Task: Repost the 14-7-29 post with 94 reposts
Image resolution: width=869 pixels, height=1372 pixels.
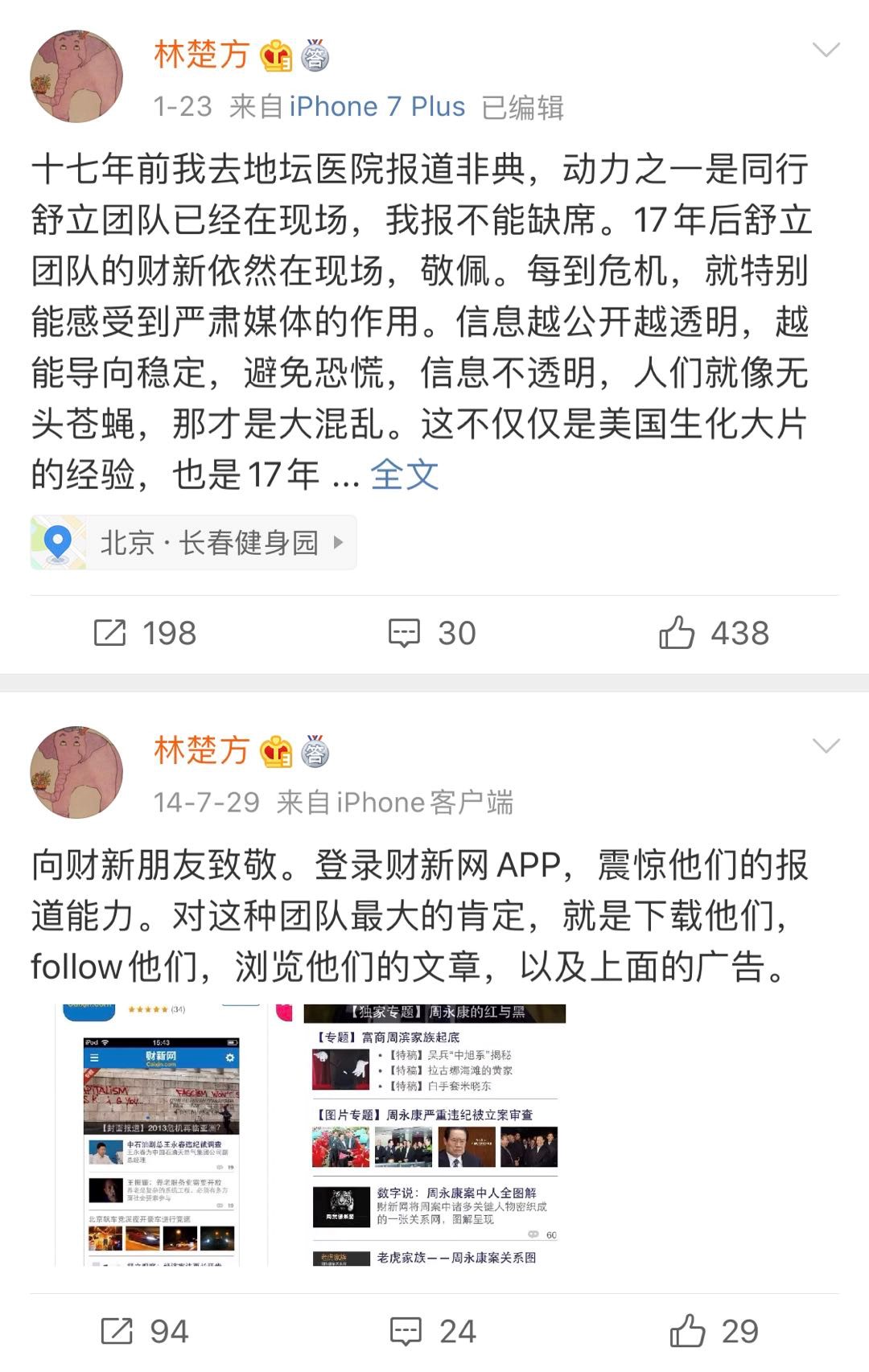Action: point(145,1331)
